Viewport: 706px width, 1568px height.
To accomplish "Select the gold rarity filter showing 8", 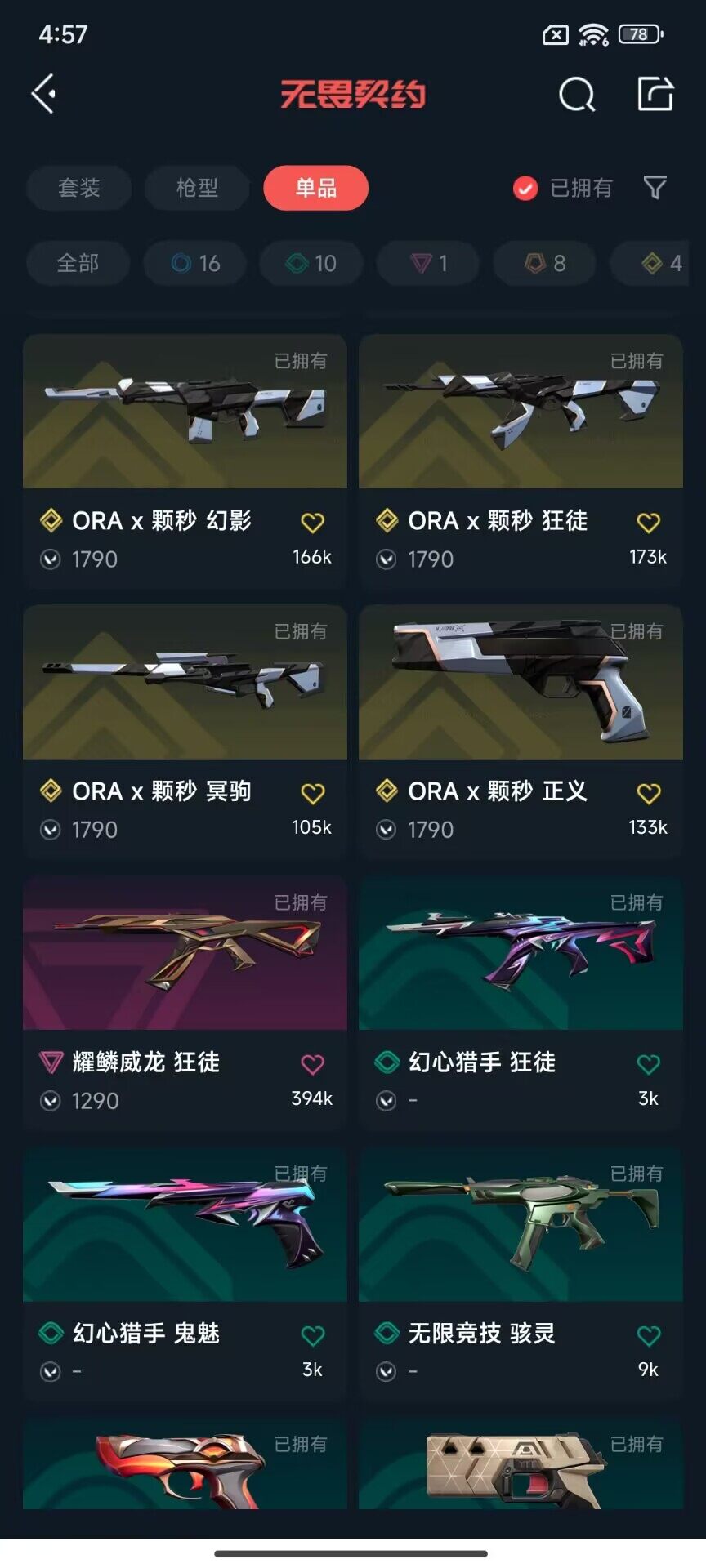I will 544,264.
